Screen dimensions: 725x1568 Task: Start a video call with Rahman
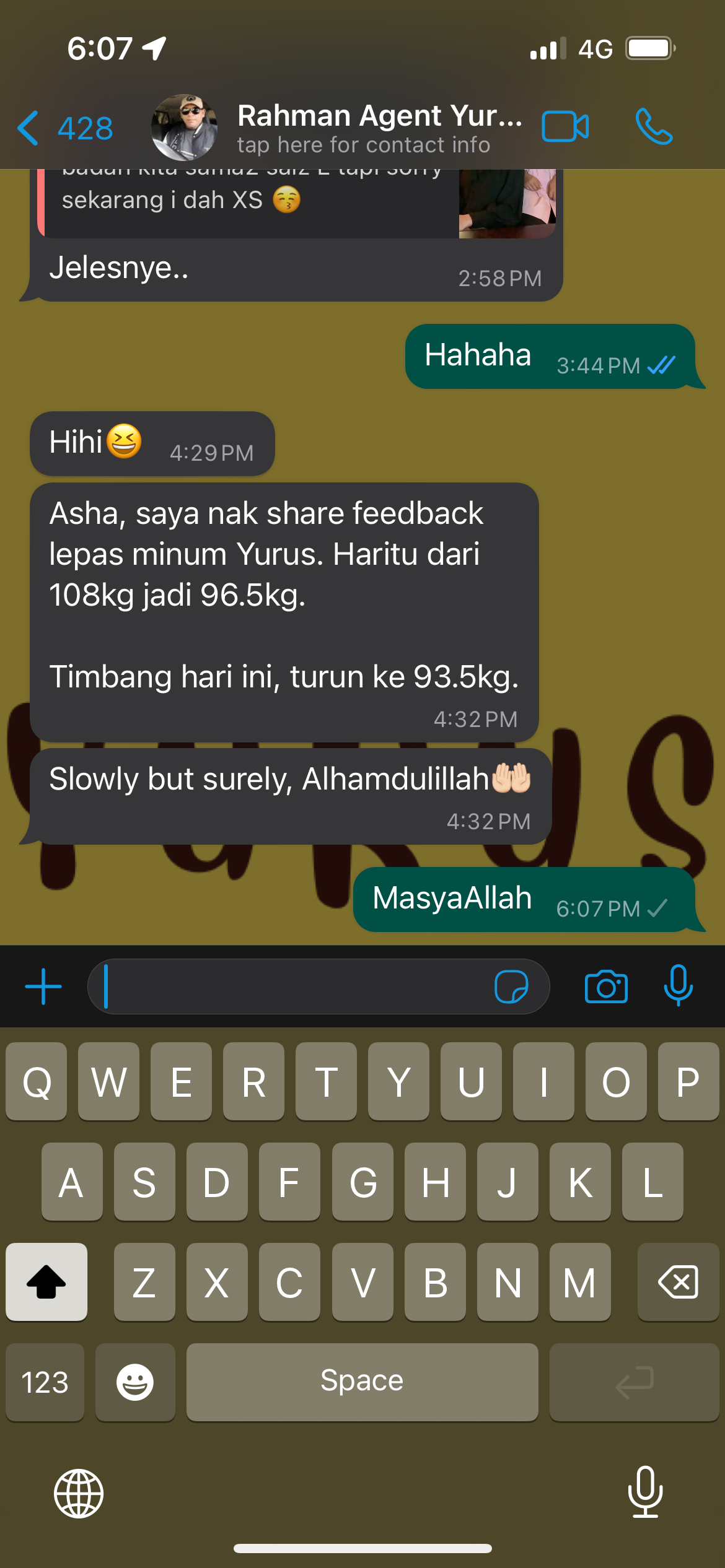pos(565,127)
